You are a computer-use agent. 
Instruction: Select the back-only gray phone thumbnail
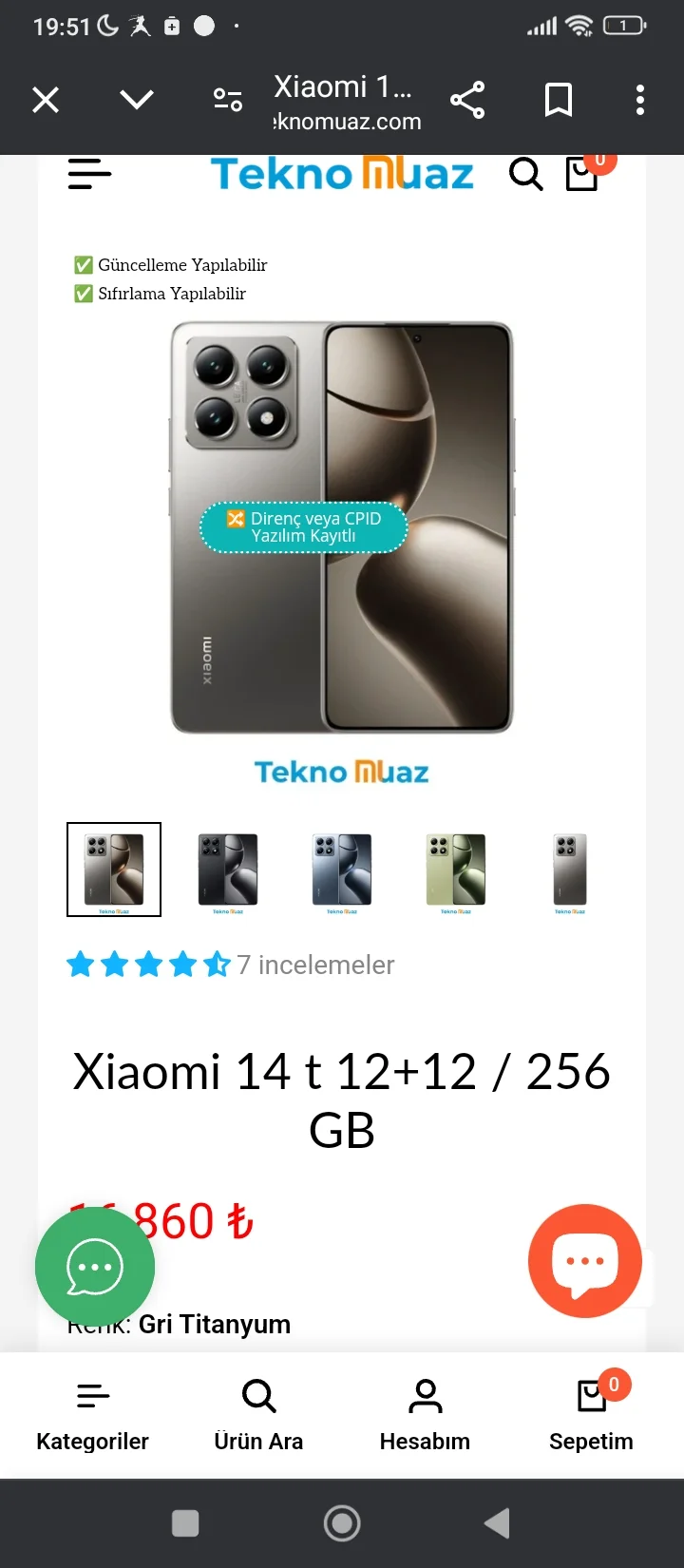point(570,870)
